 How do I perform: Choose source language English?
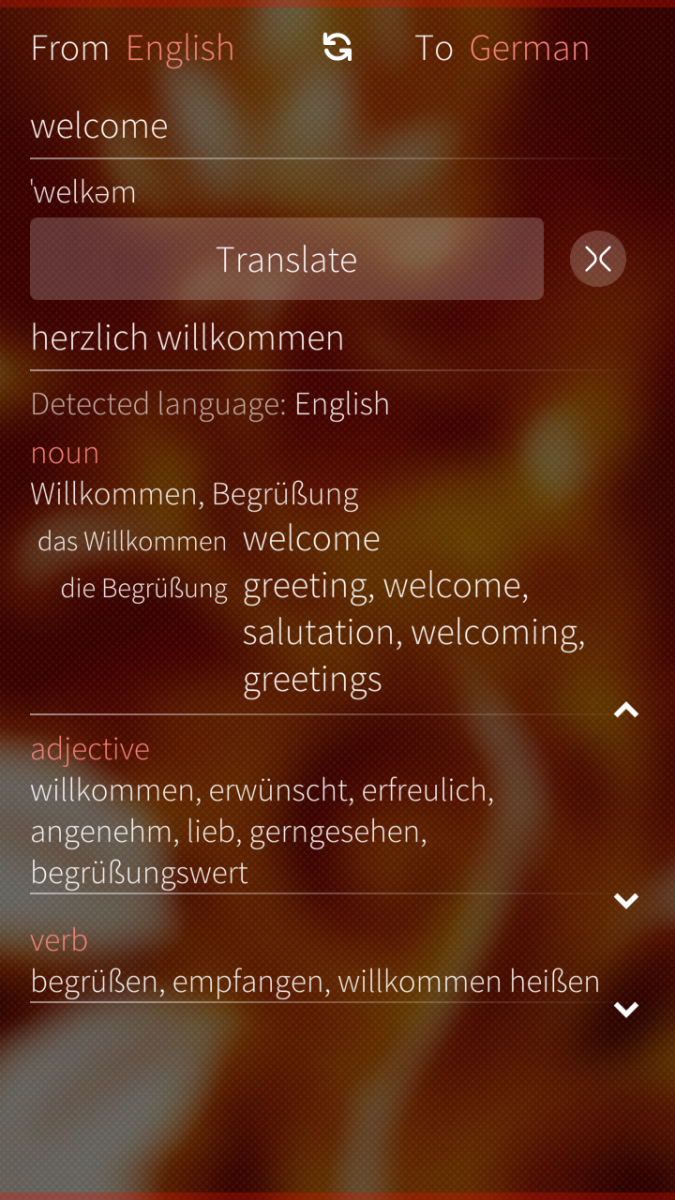180,48
